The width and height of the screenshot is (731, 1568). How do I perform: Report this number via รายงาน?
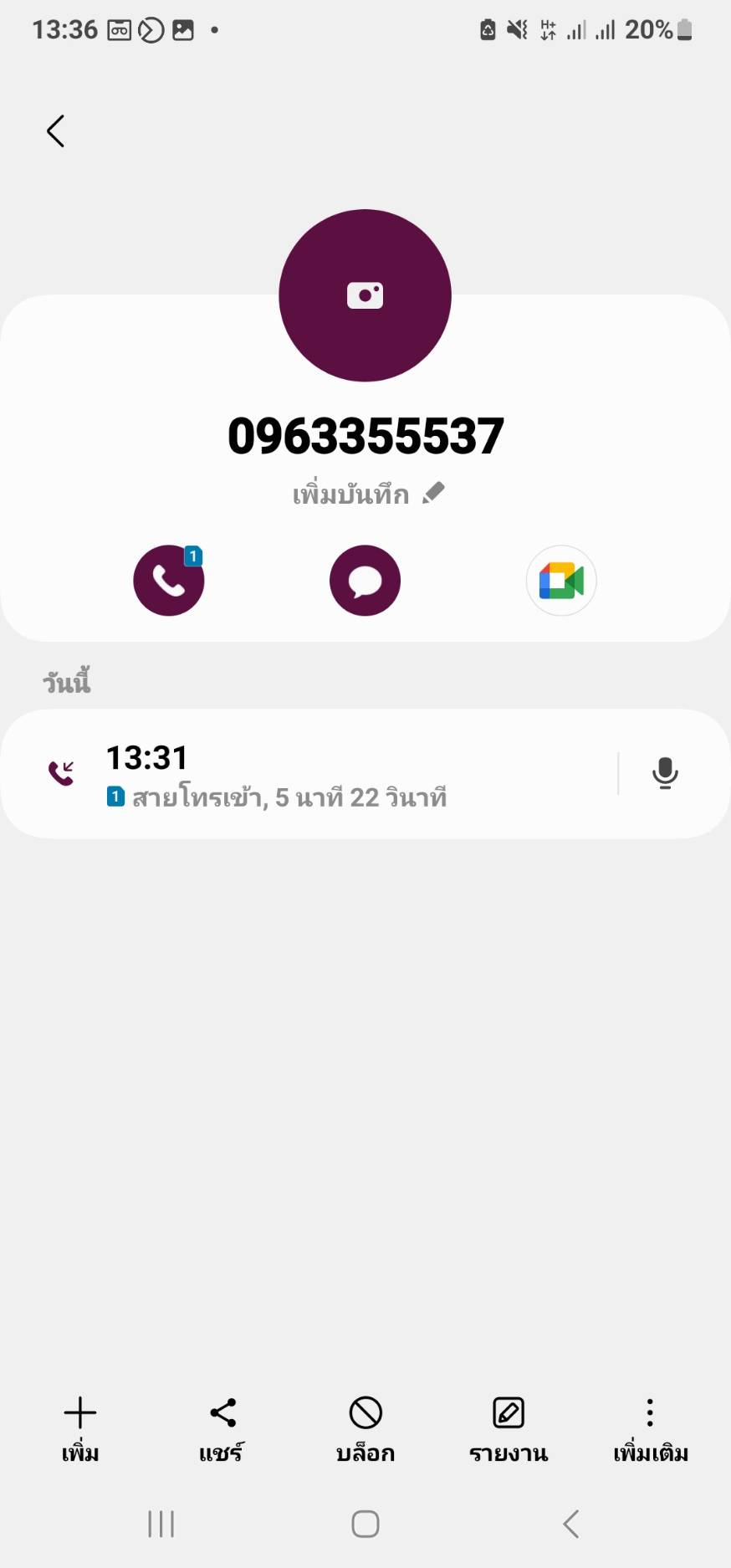[509, 1430]
